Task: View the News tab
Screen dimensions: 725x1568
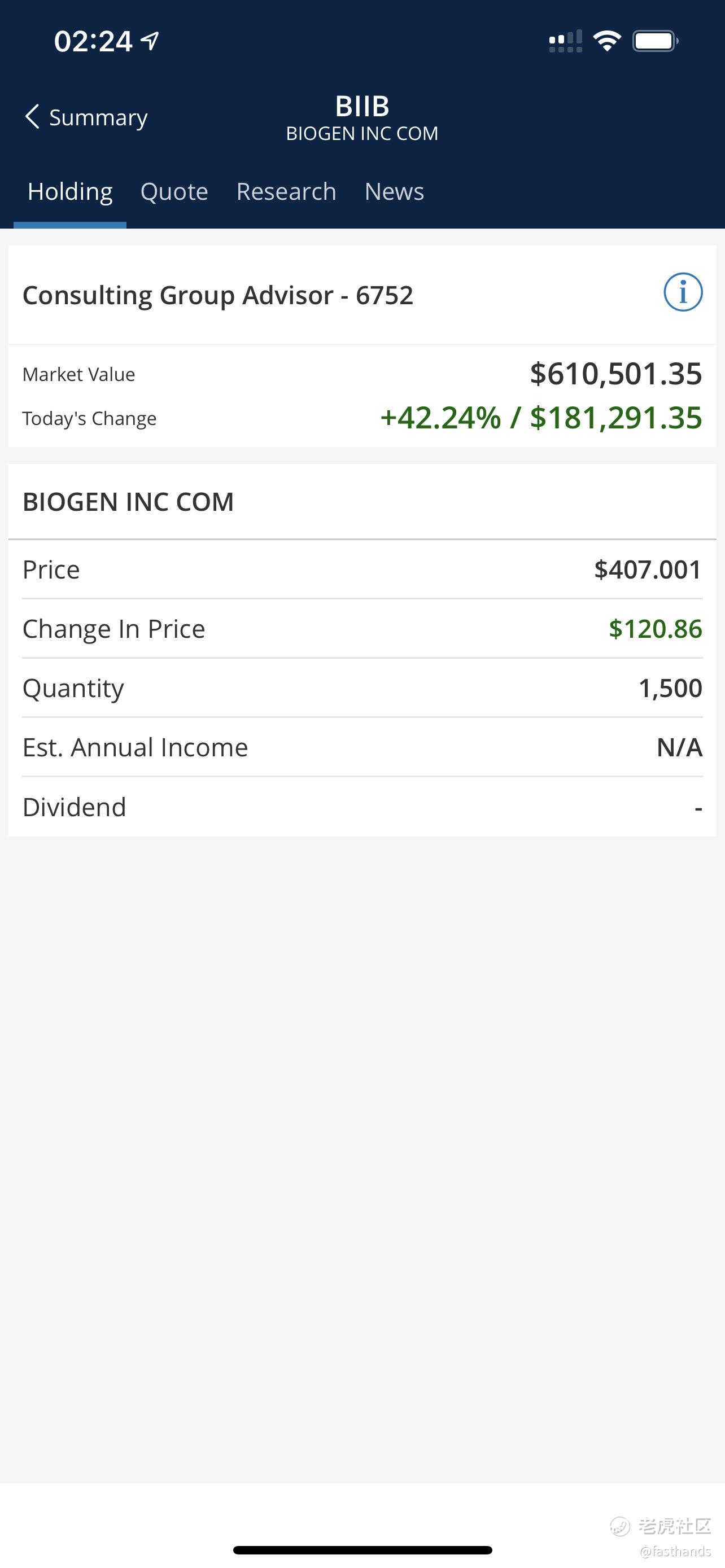Action: point(394,192)
